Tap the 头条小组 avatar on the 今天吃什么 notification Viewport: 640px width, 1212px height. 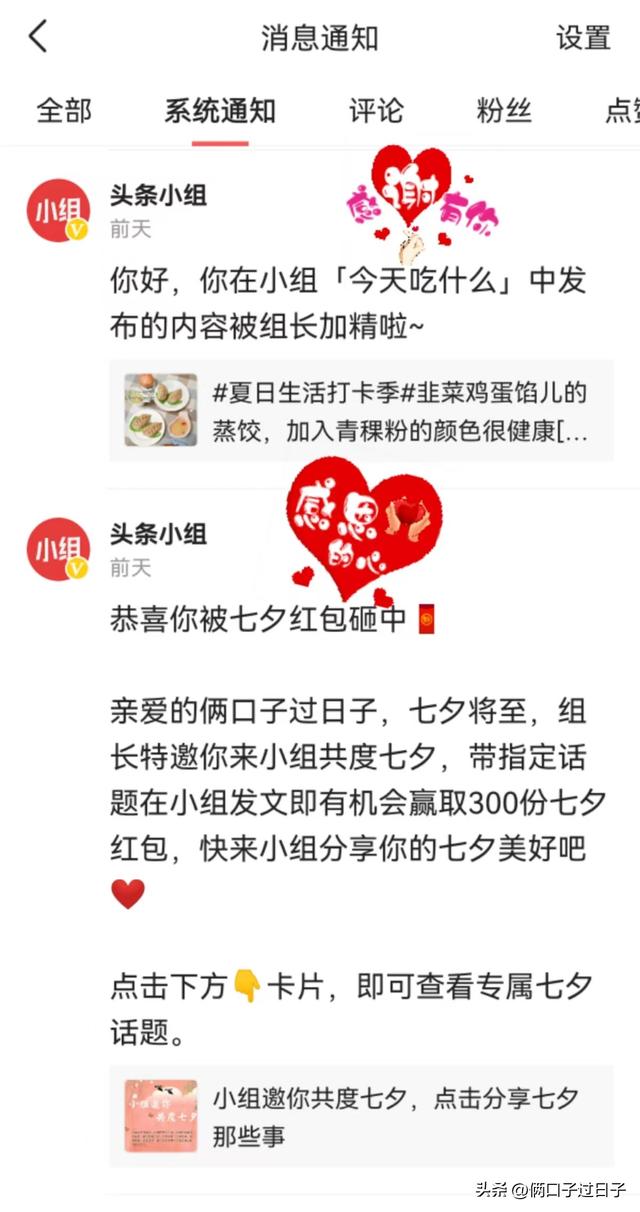(x=59, y=211)
